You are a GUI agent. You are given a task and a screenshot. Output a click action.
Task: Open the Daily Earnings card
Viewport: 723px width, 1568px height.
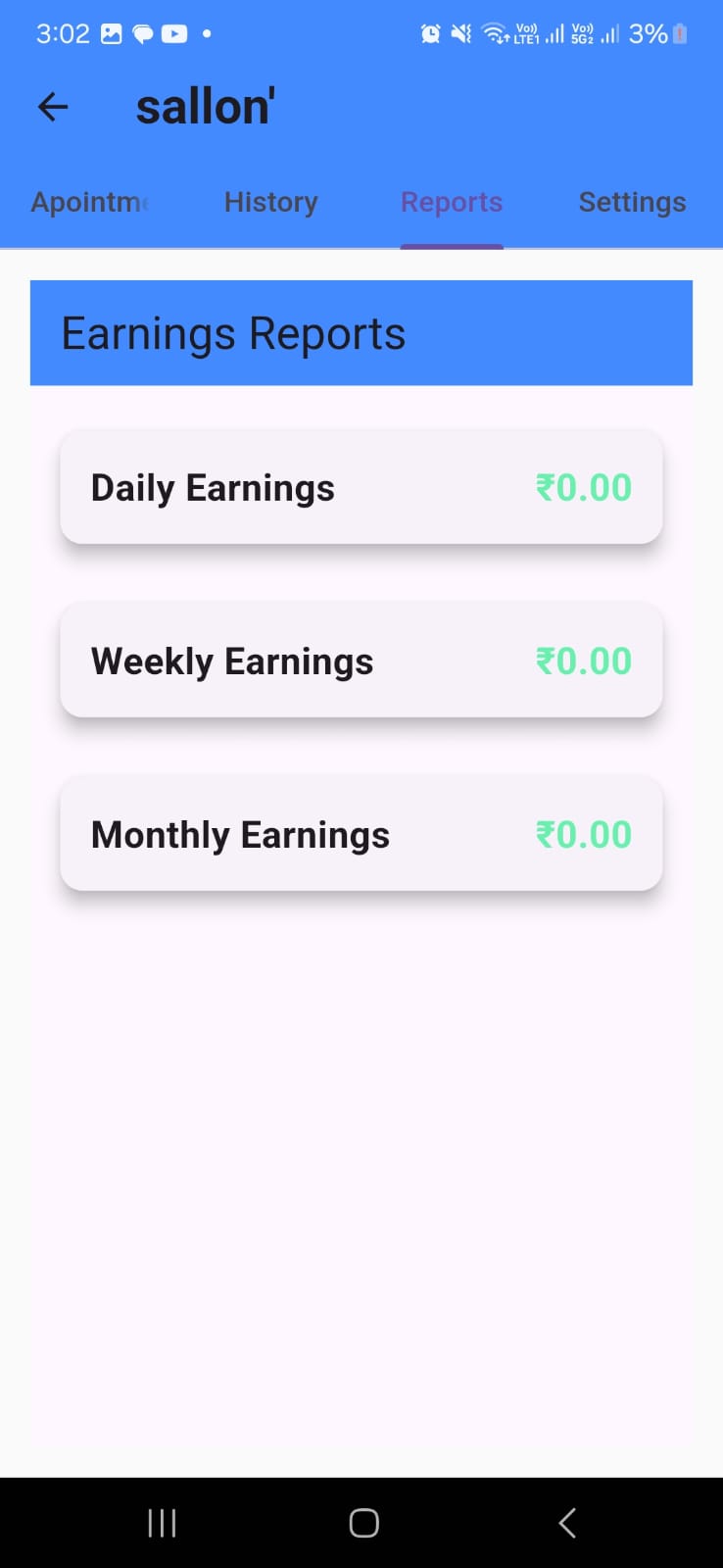361,487
